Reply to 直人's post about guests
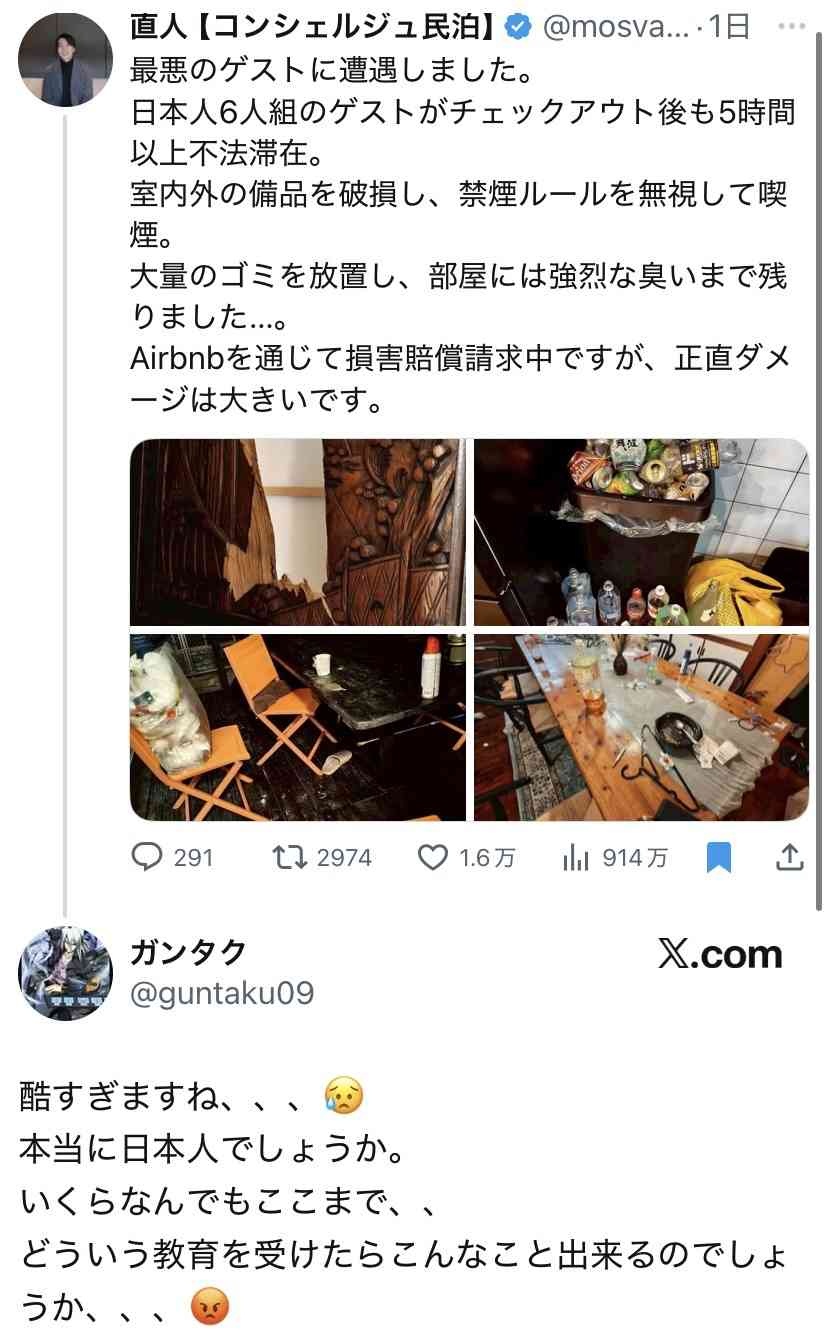 (147, 857)
